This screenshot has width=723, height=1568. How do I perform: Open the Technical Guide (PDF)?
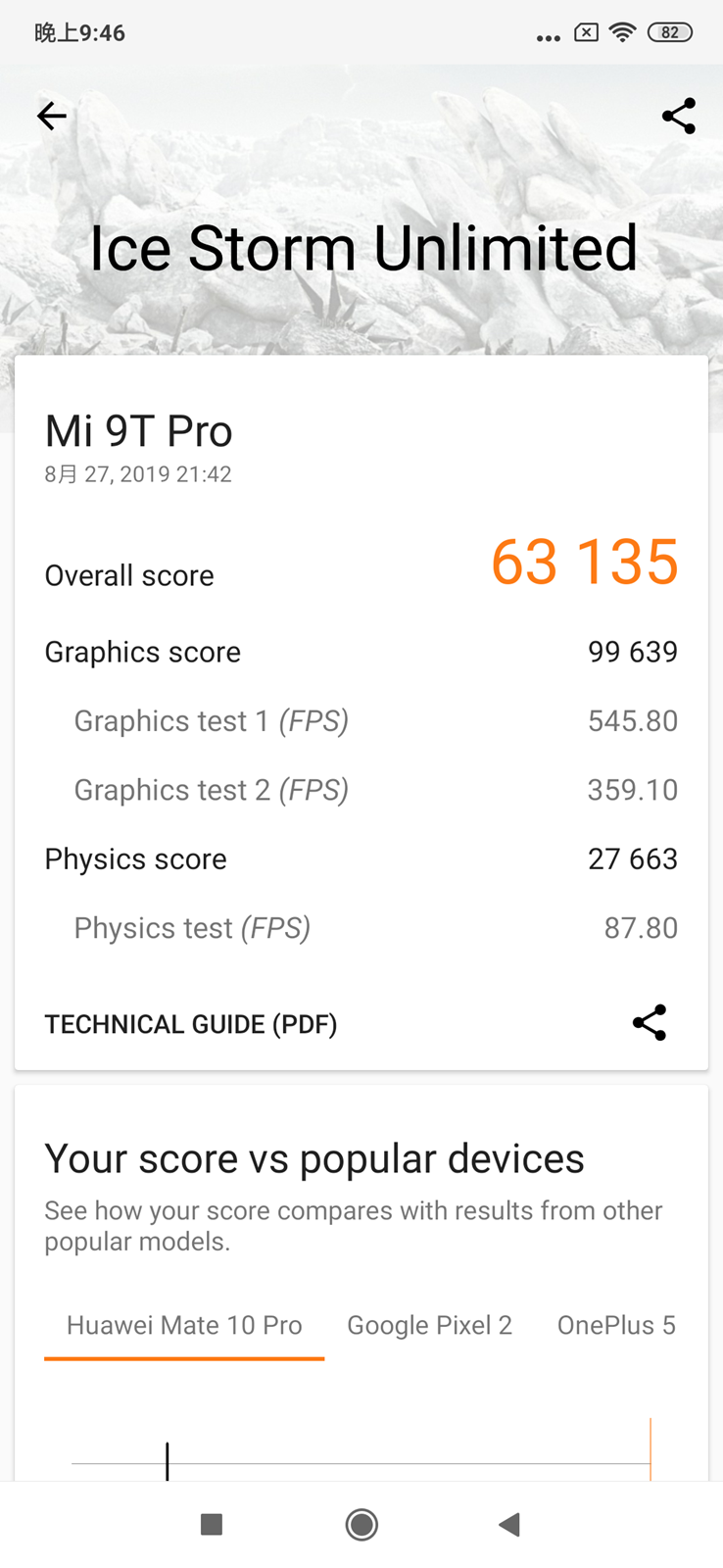191,1024
